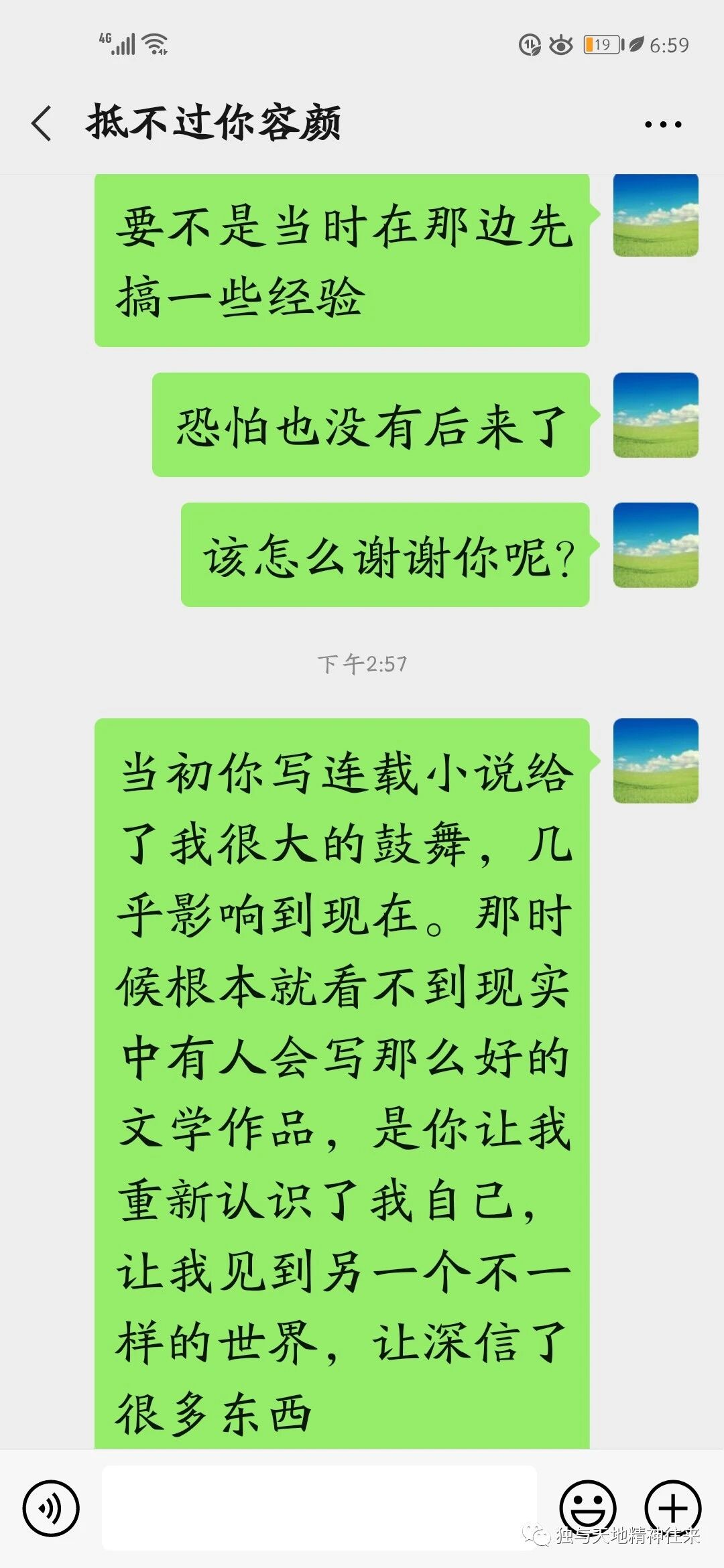Image resolution: width=724 pixels, height=1568 pixels.
Task: Focus the message text field
Action: (319, 1507)
